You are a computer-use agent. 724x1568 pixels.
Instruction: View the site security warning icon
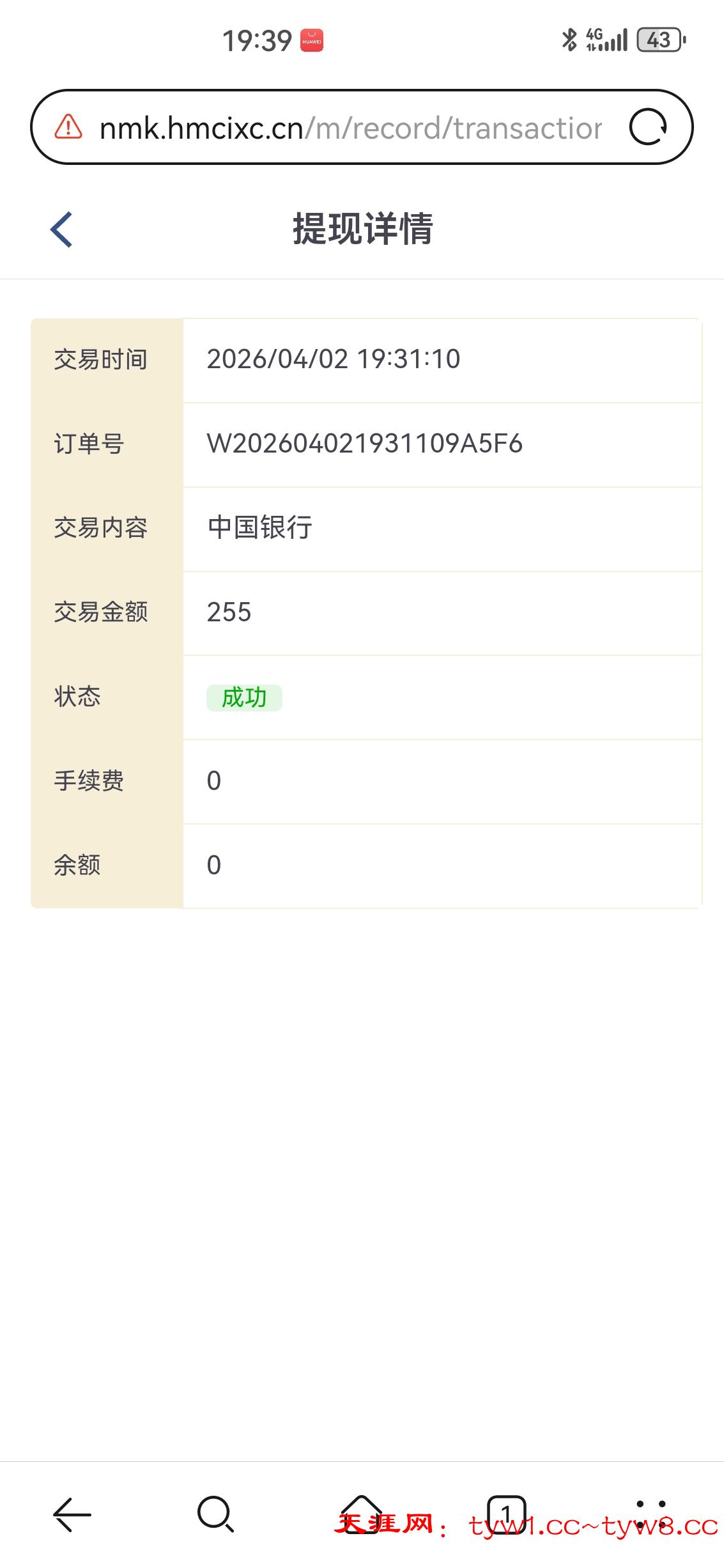pyautogui.click(x=68, y=127)
